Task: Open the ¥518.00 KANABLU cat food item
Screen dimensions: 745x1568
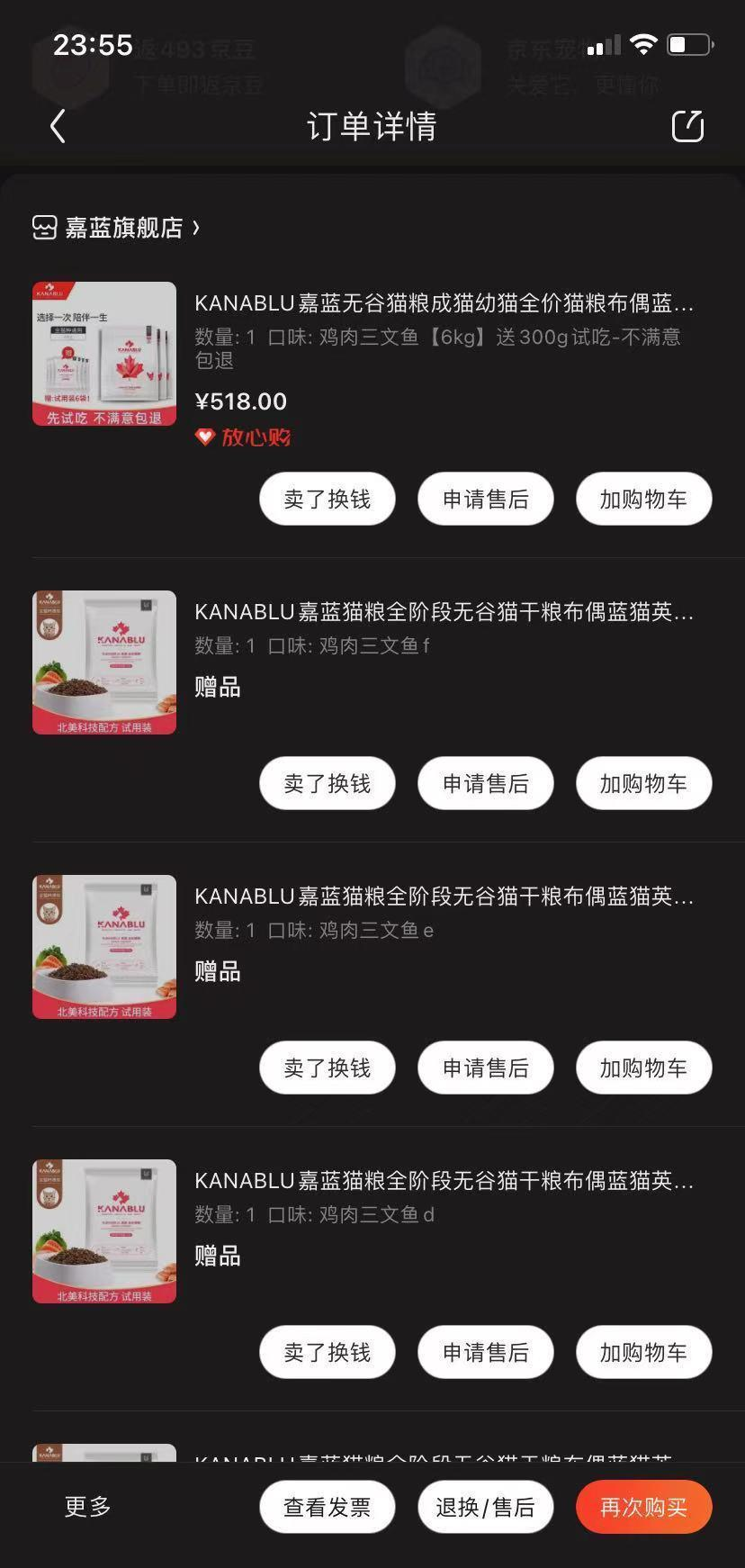Action: [x=443, y=303]
